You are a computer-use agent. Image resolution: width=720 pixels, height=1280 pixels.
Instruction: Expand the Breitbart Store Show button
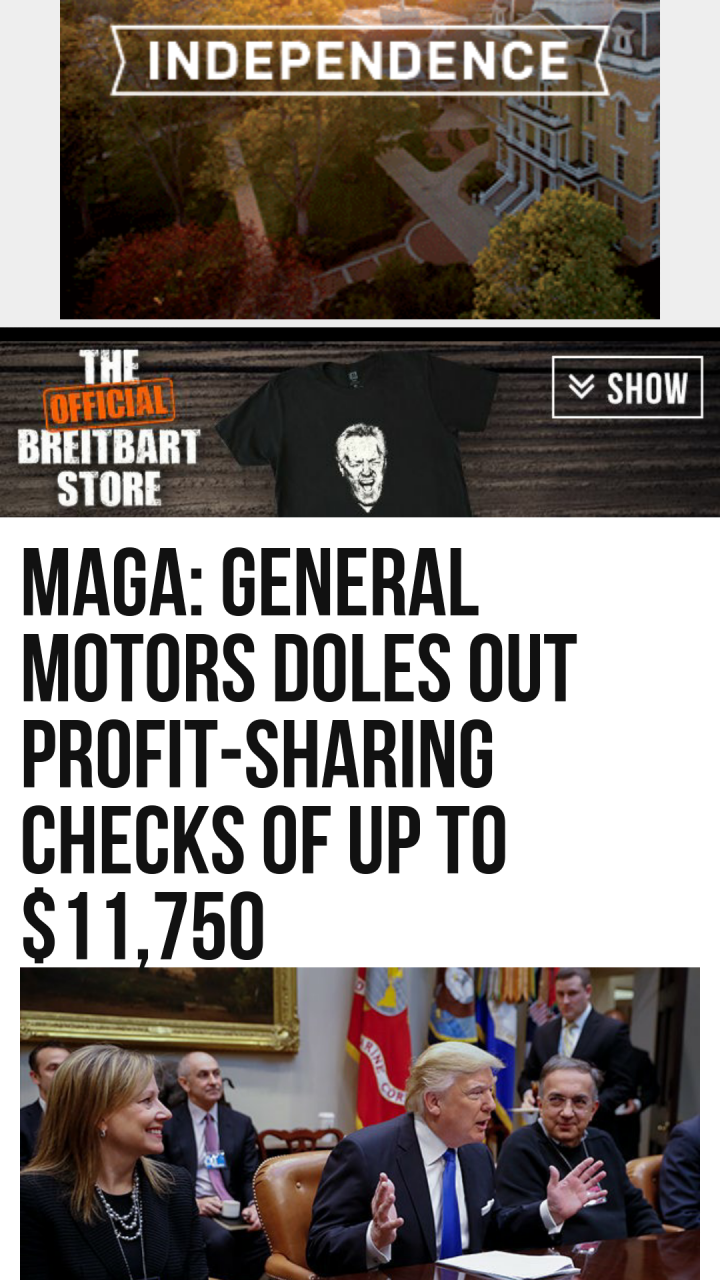627,387
